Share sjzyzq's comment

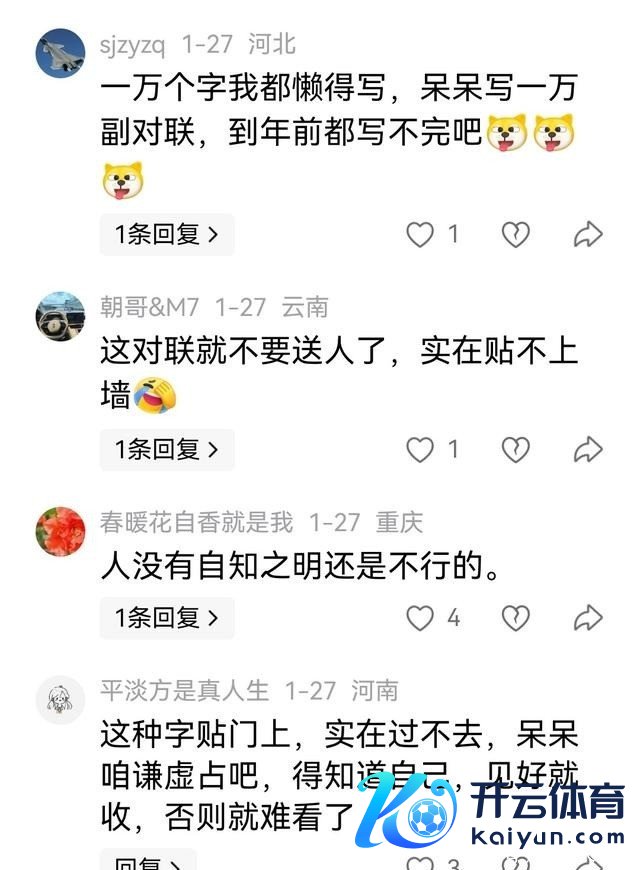588,235
